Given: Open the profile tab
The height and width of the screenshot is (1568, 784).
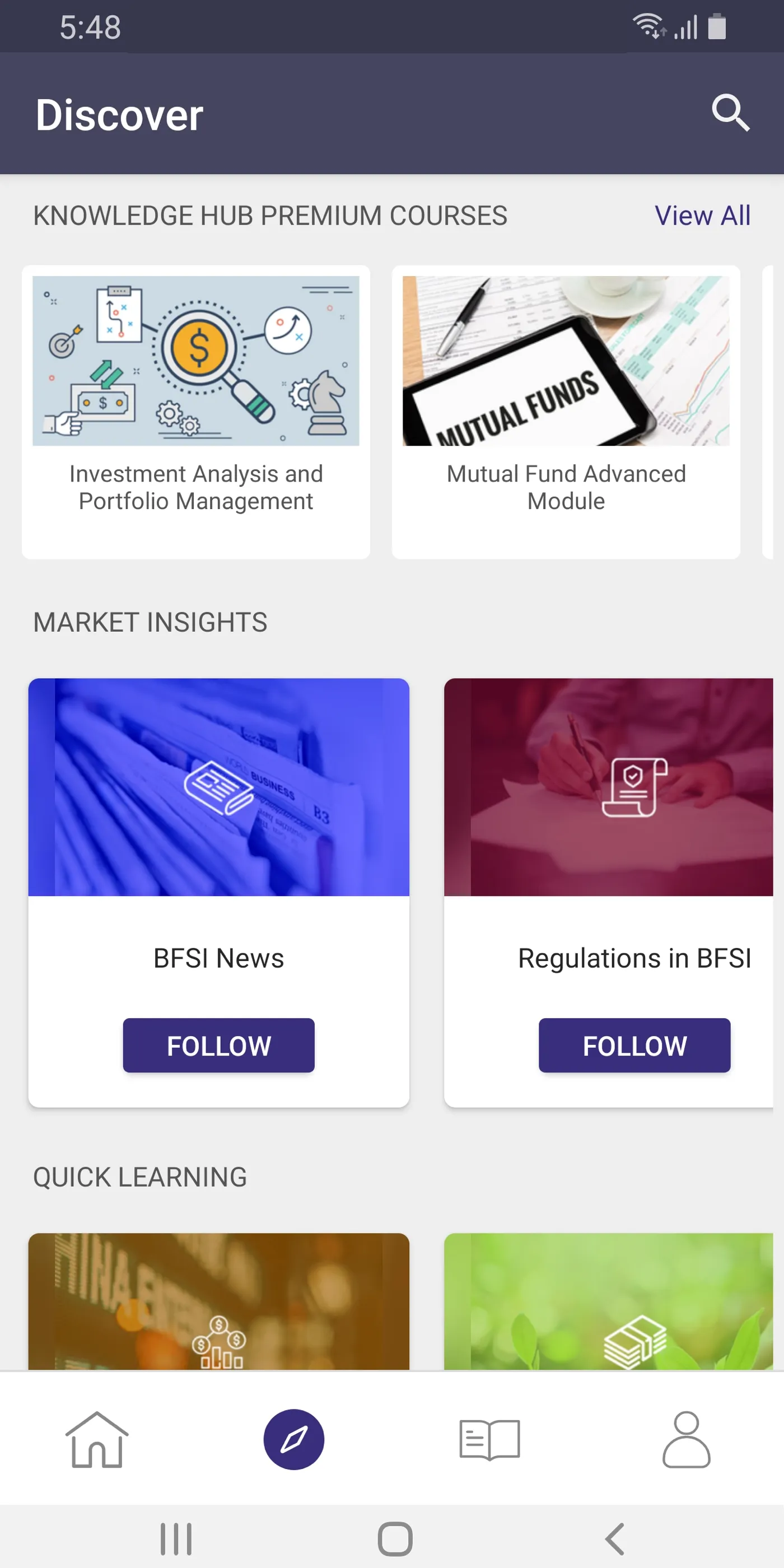Looking at the screenshot, I should [x=686, y=1440].
